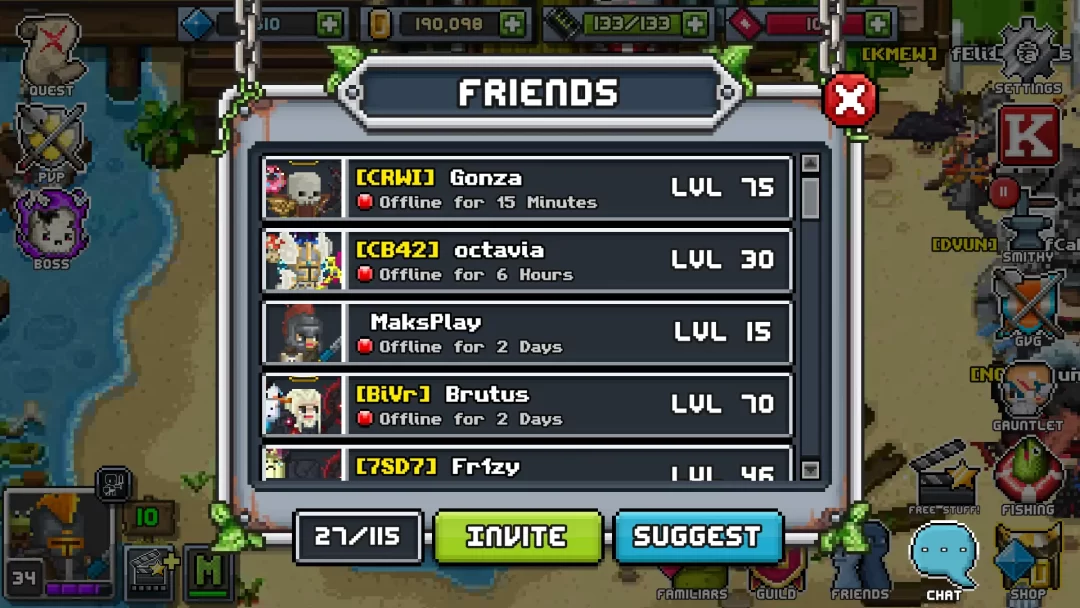Open the Boss menu
This screenshot has height=608, width=1080.
pos(51,228)
